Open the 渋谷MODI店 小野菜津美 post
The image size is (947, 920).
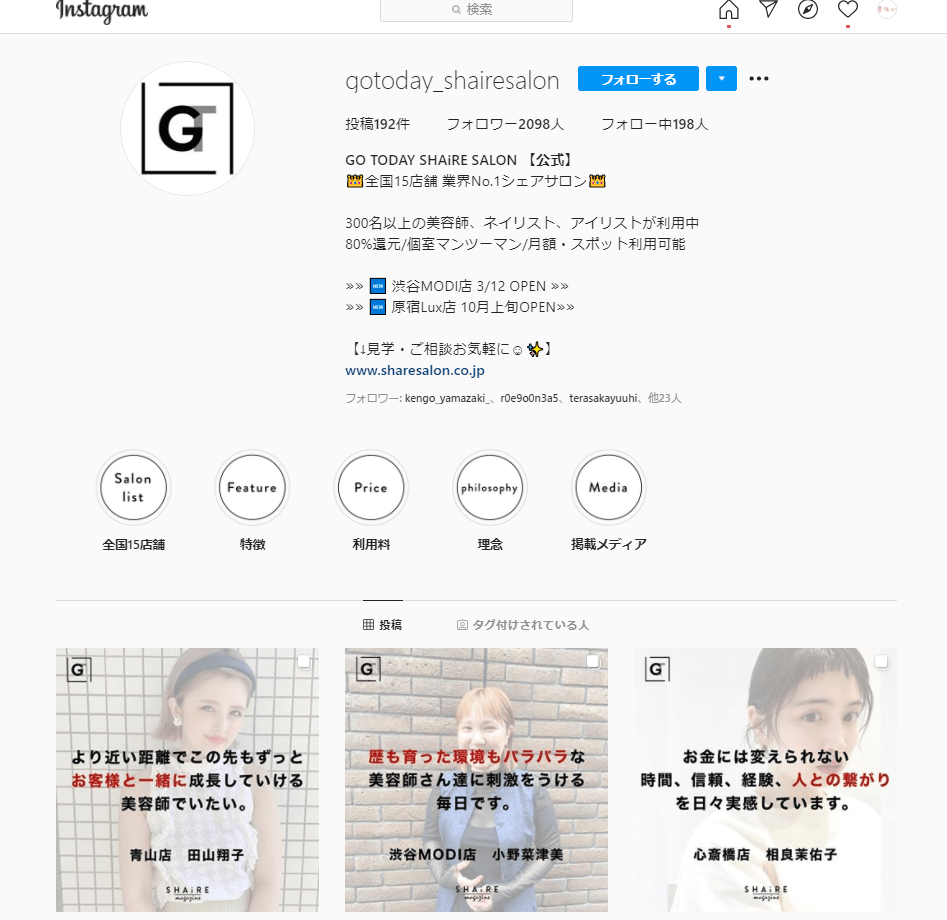pyautogui.click(x=476, y=780)
